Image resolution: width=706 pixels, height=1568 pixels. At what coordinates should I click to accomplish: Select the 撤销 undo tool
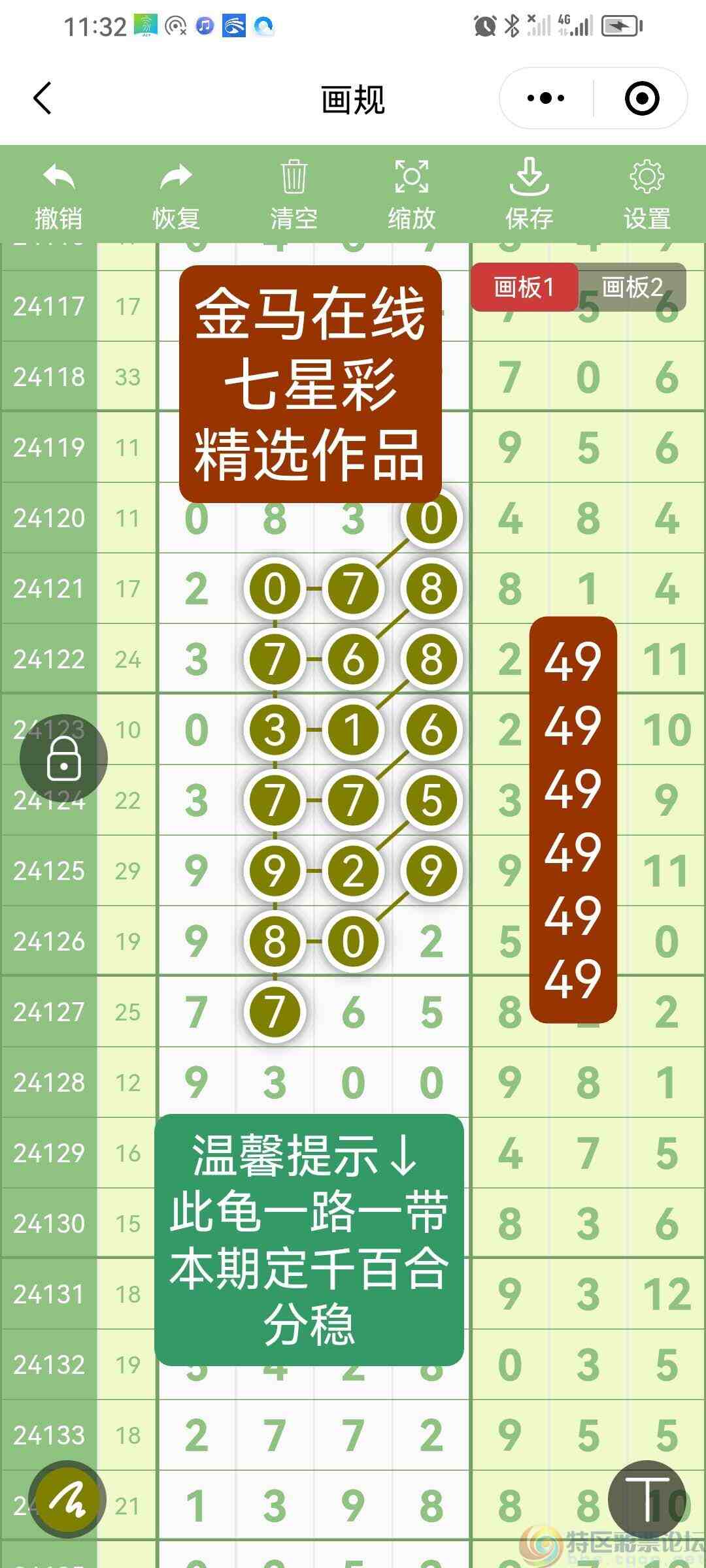(x=58, y=193)
